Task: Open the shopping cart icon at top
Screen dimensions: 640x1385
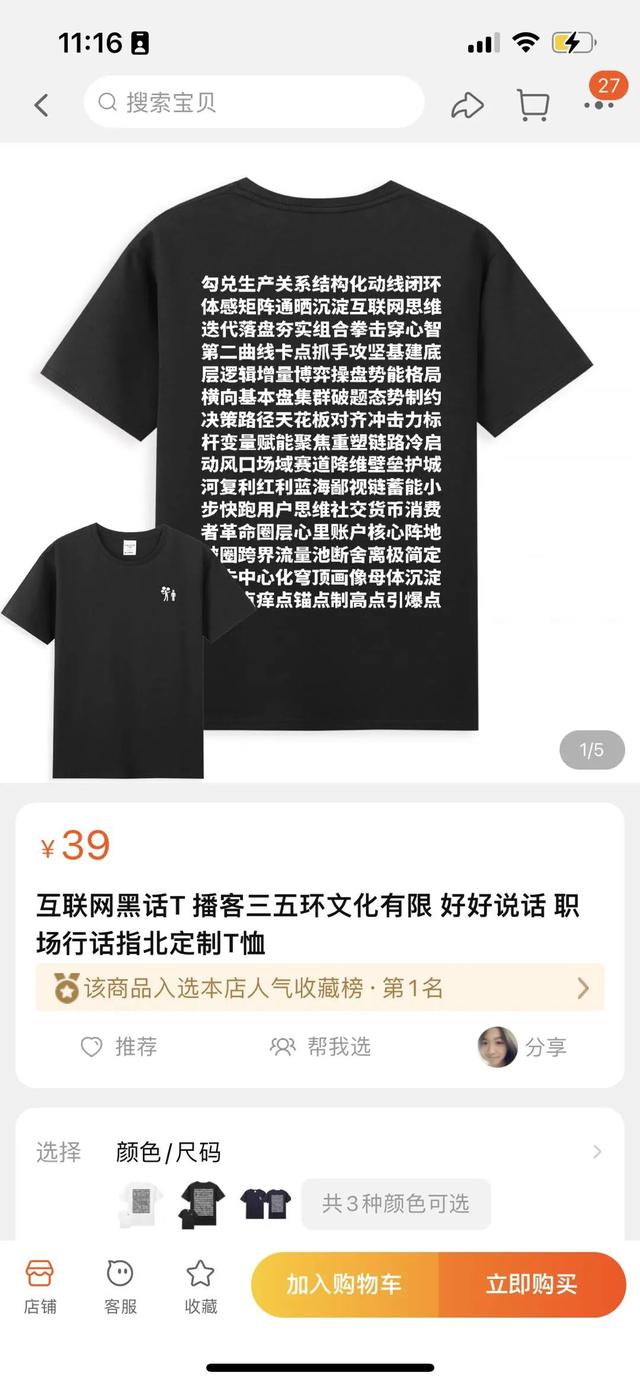Action: coord(533,105)
